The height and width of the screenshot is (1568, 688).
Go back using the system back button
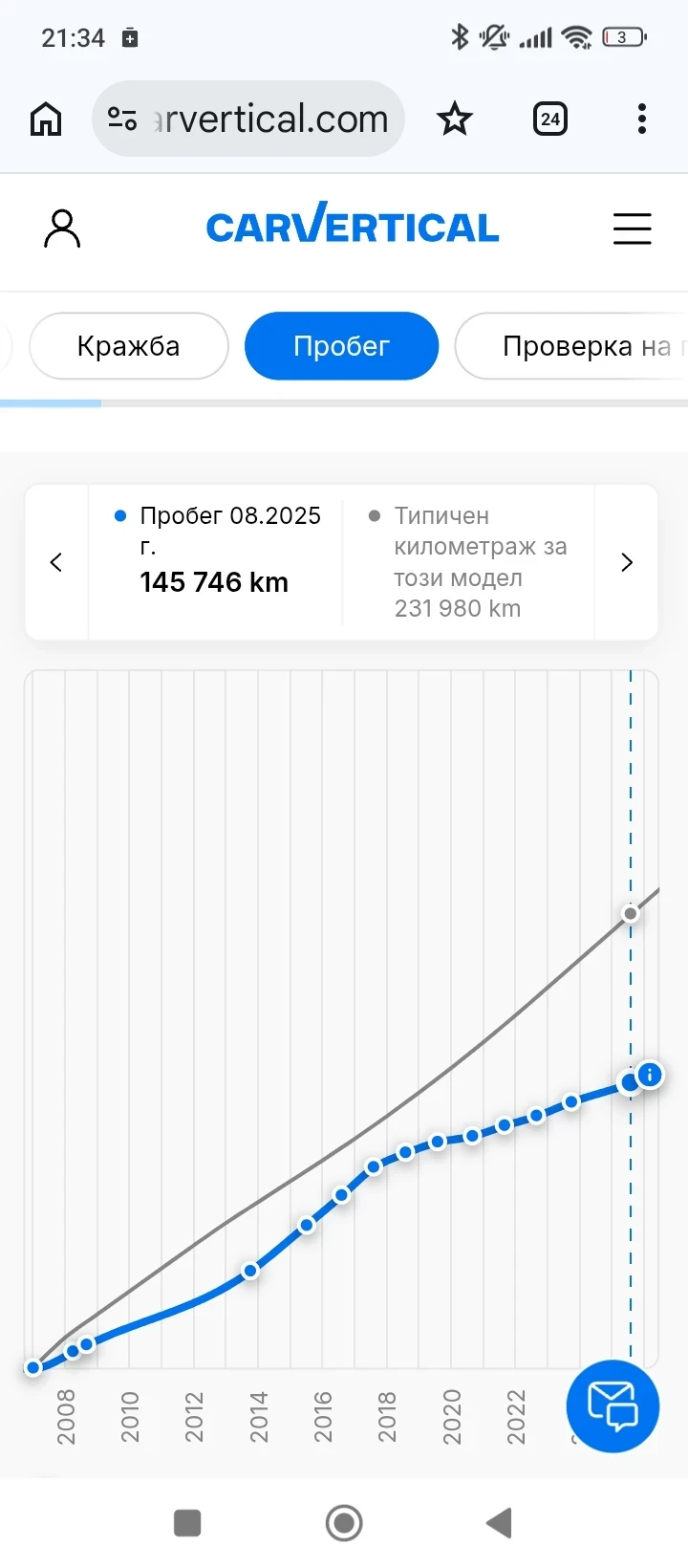click(500, 1523)
